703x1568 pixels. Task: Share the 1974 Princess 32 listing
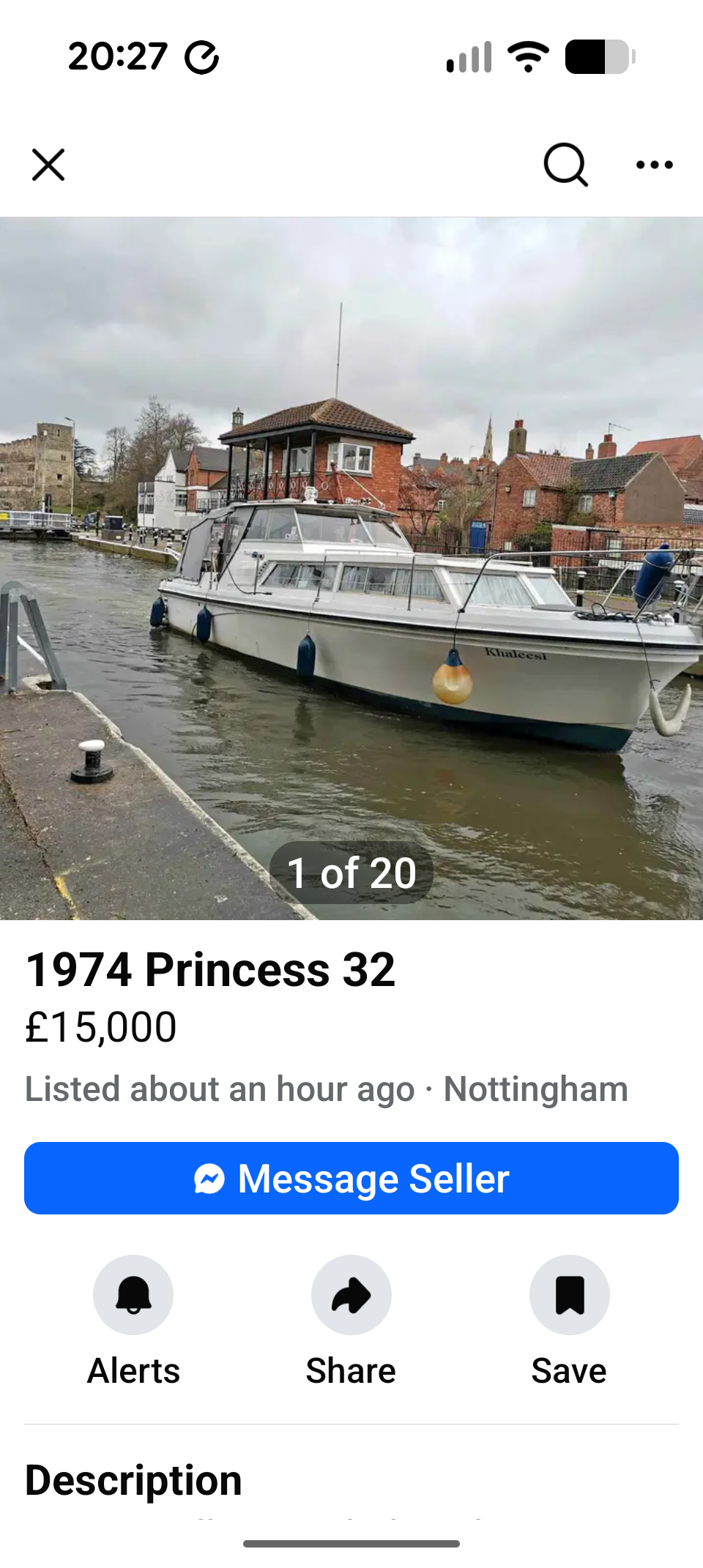[351, 1295]
